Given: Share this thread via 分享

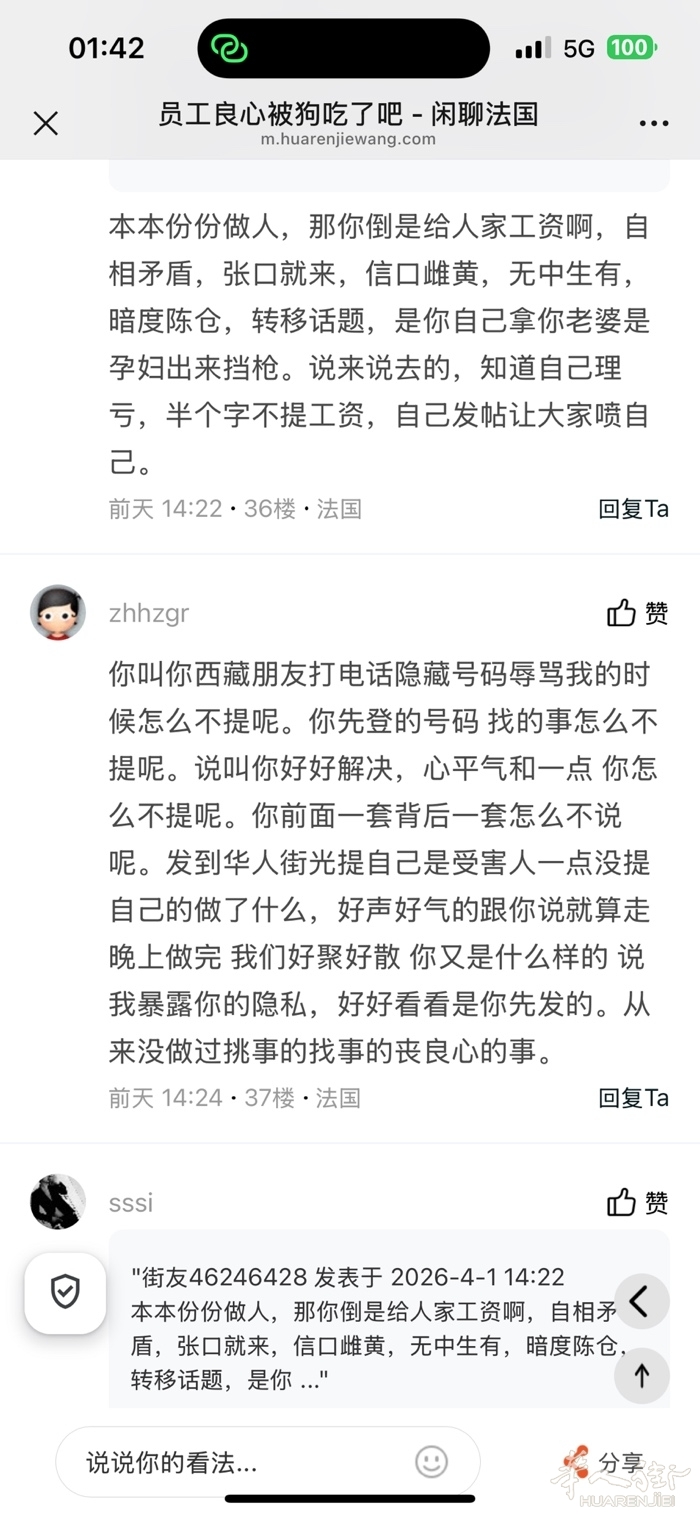Looking at the screenshot, I should 610,1462.
